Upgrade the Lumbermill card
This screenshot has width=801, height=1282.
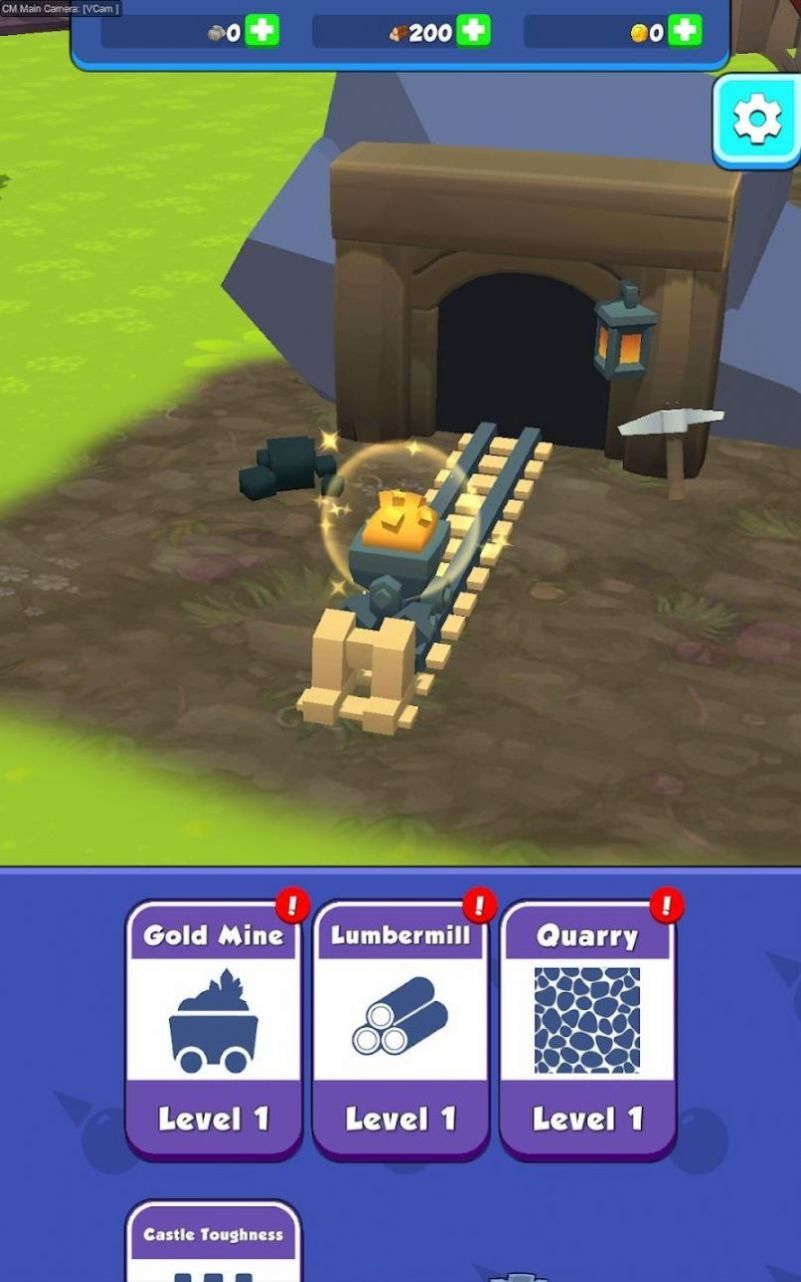click(x=400, y=1030)
